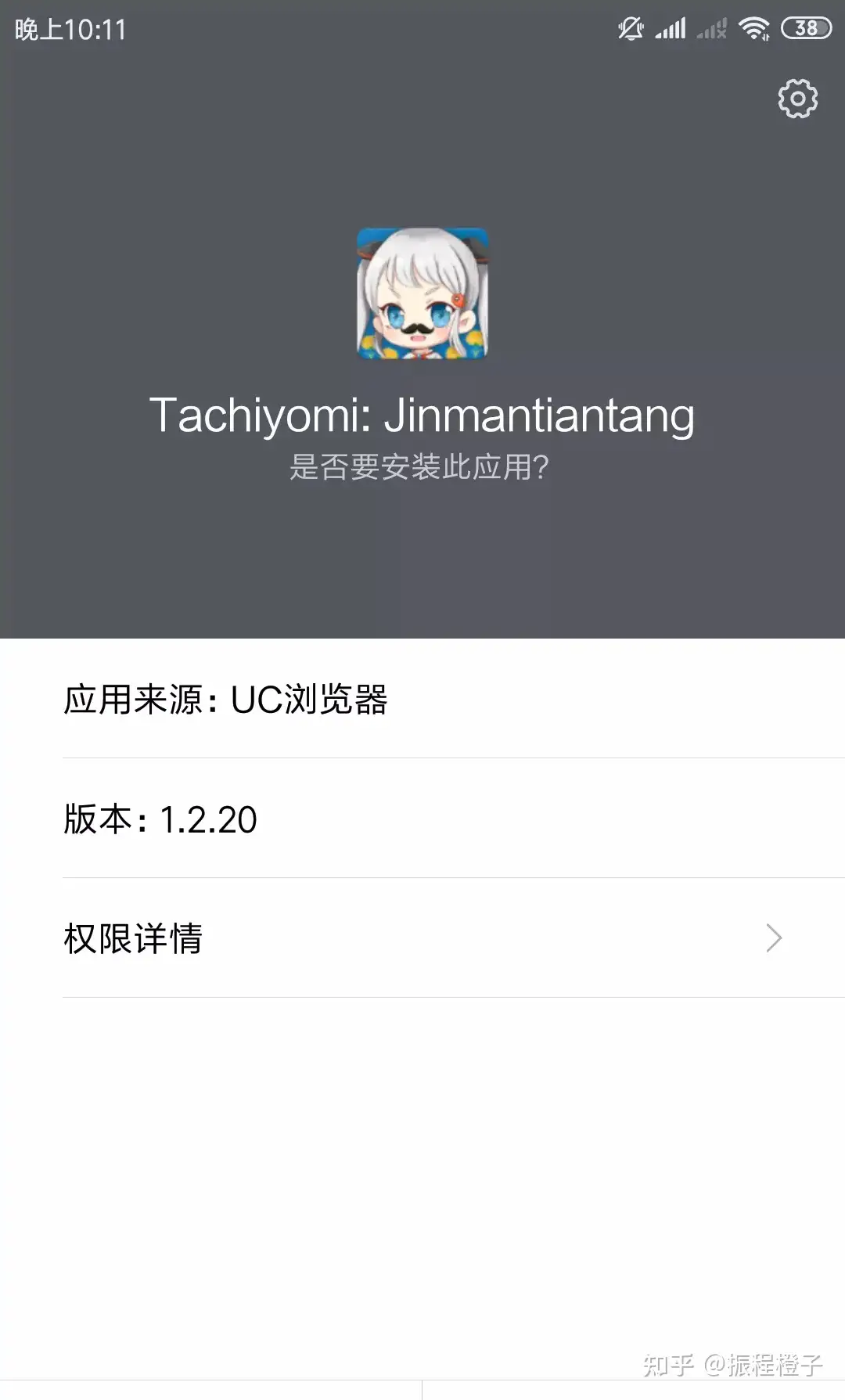Tap the 是否要安装此应用 prompt text
The height and width of the screenshot is (1400, 845).
coord(422,467)
